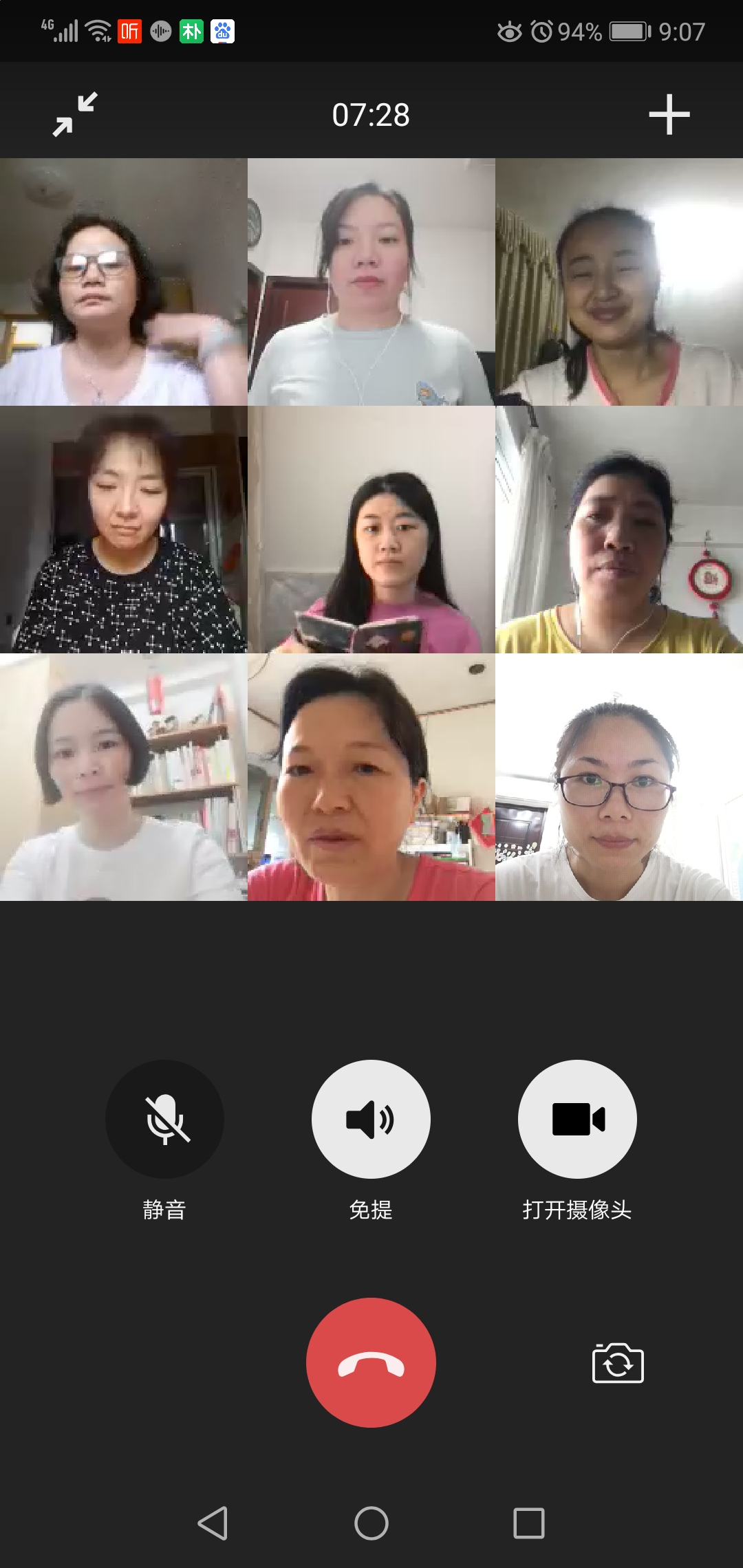Open the recent apps overview
The width and height of the screenshot is (743, 1568).
pyautogui.click(x=528, y=1523)
